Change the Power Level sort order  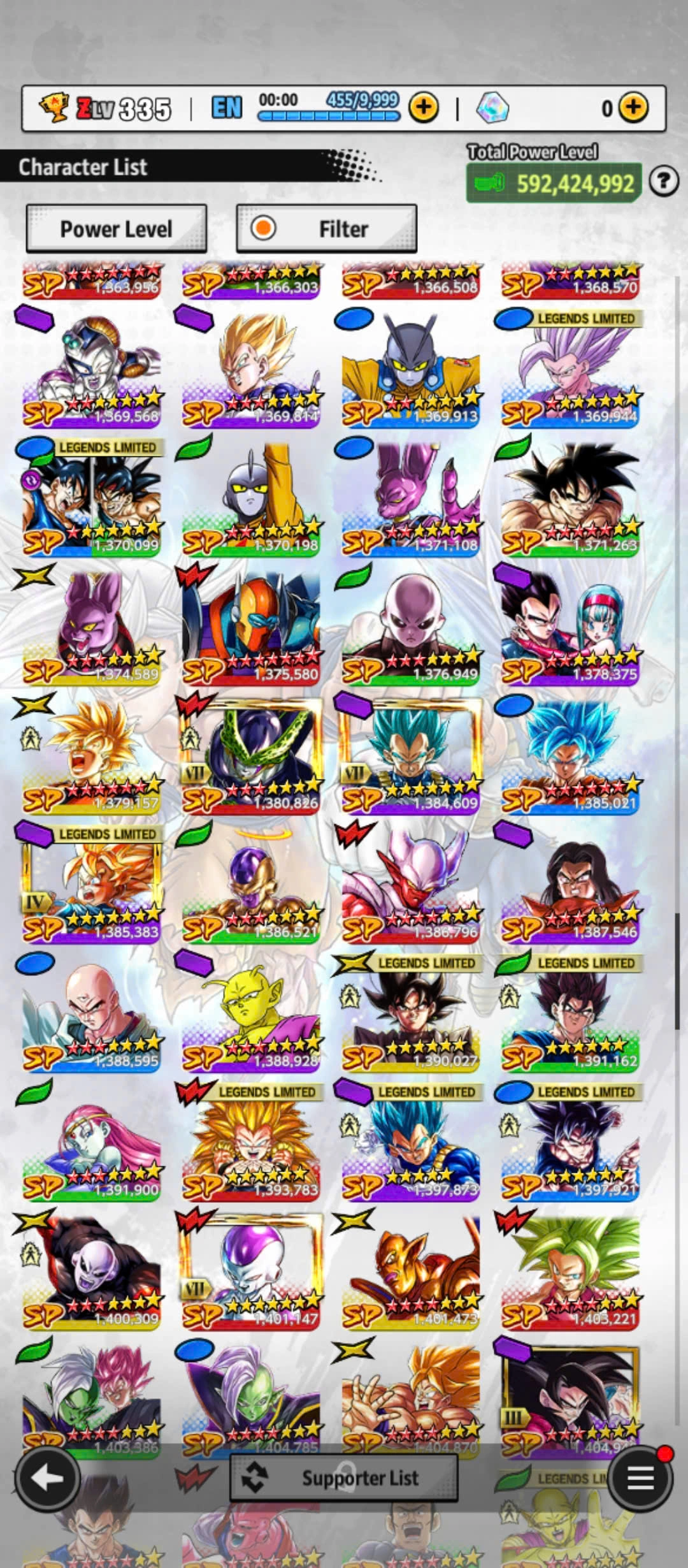116,229
